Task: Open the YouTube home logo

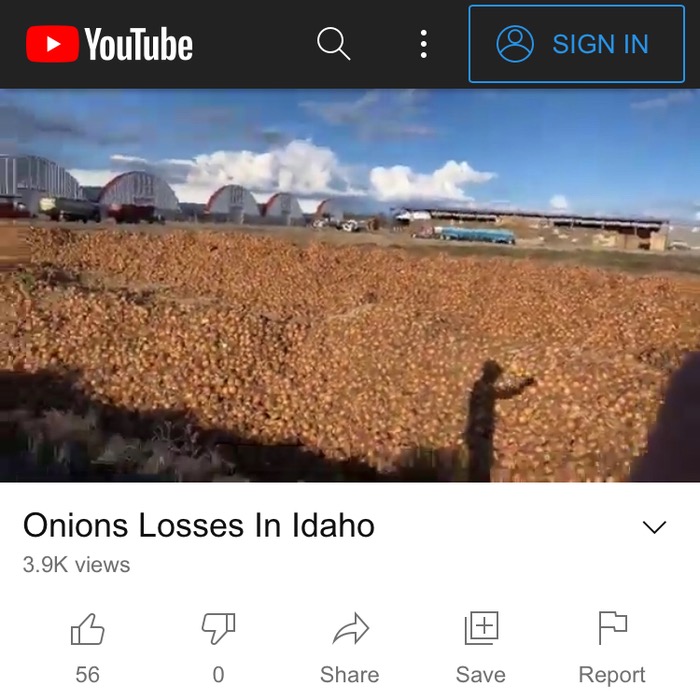Action: (x=109, y=44)
